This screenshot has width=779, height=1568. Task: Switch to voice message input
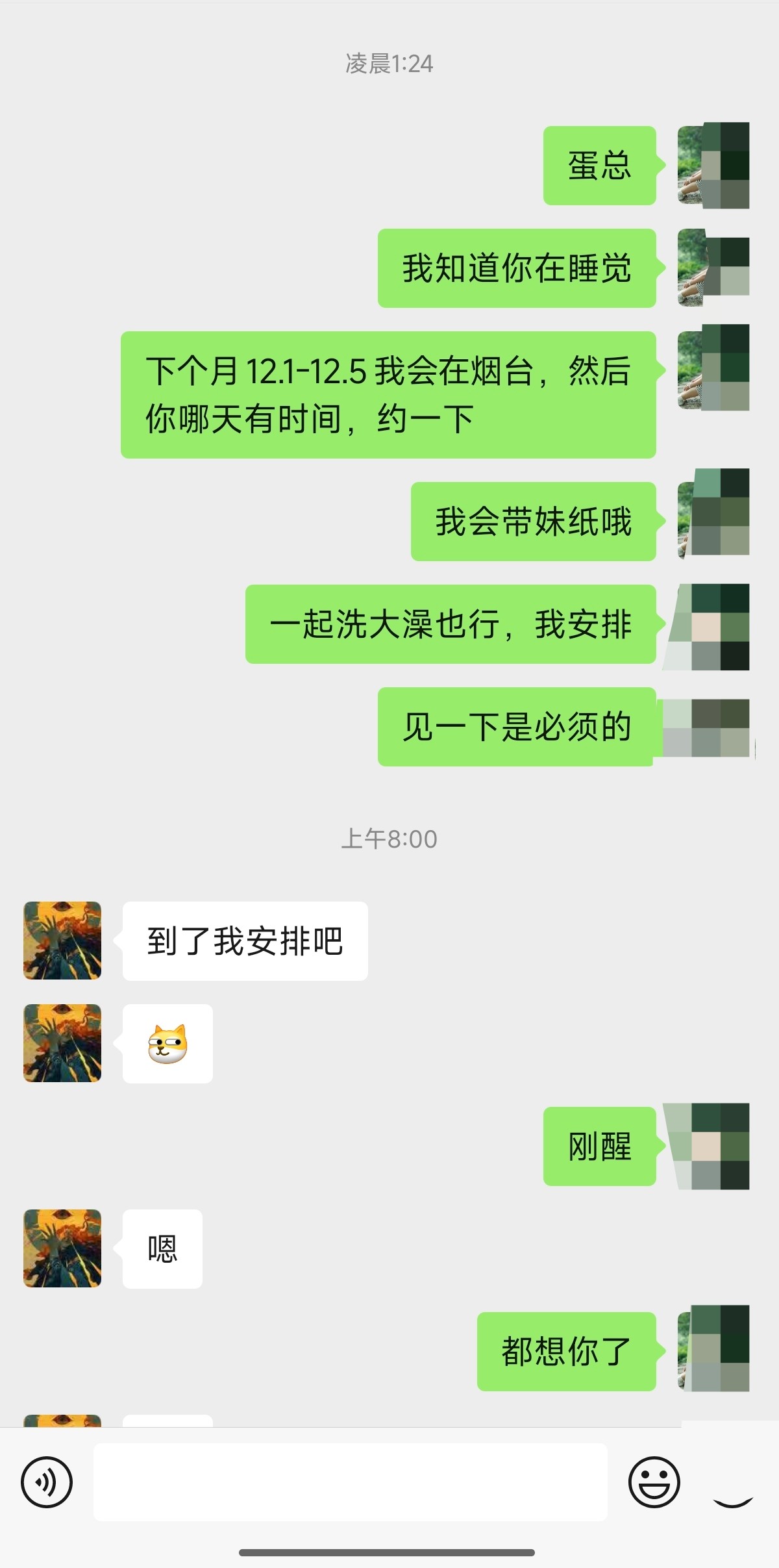[x=47, y=1482]
